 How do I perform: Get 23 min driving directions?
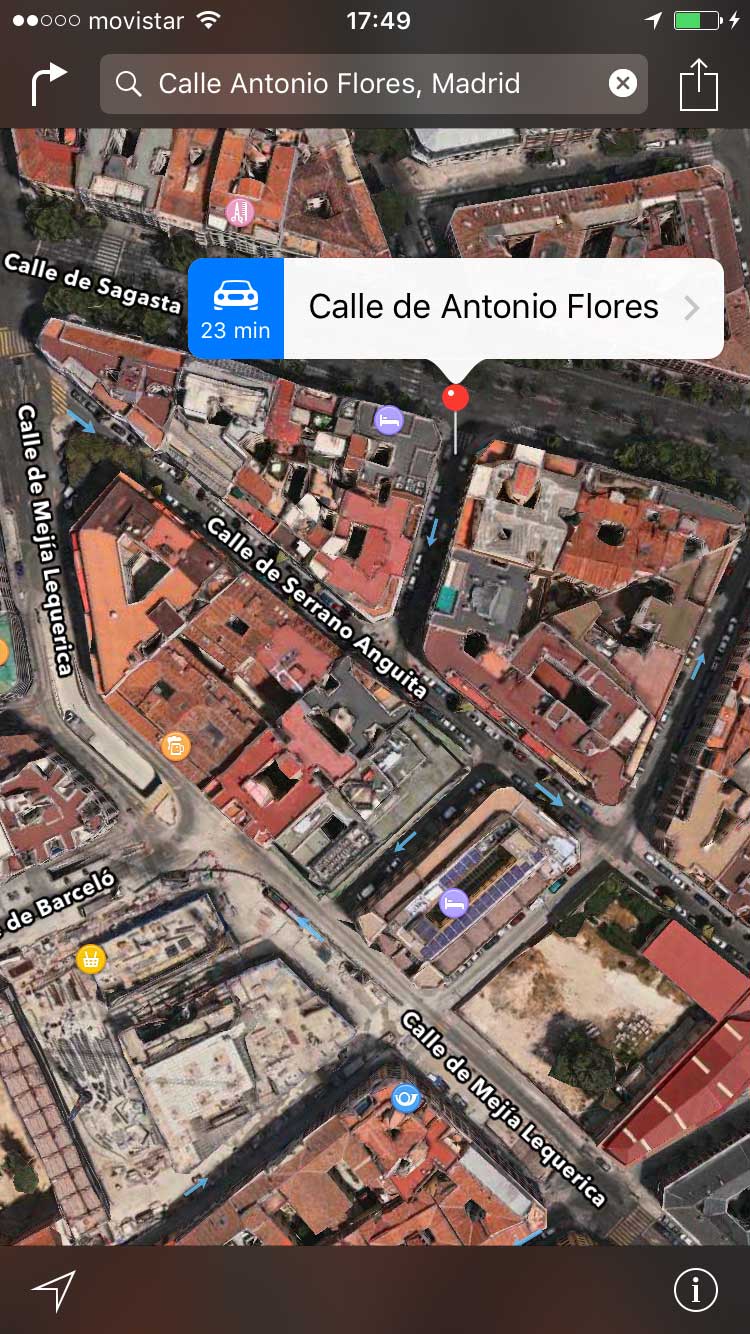(x=236, y=308)
